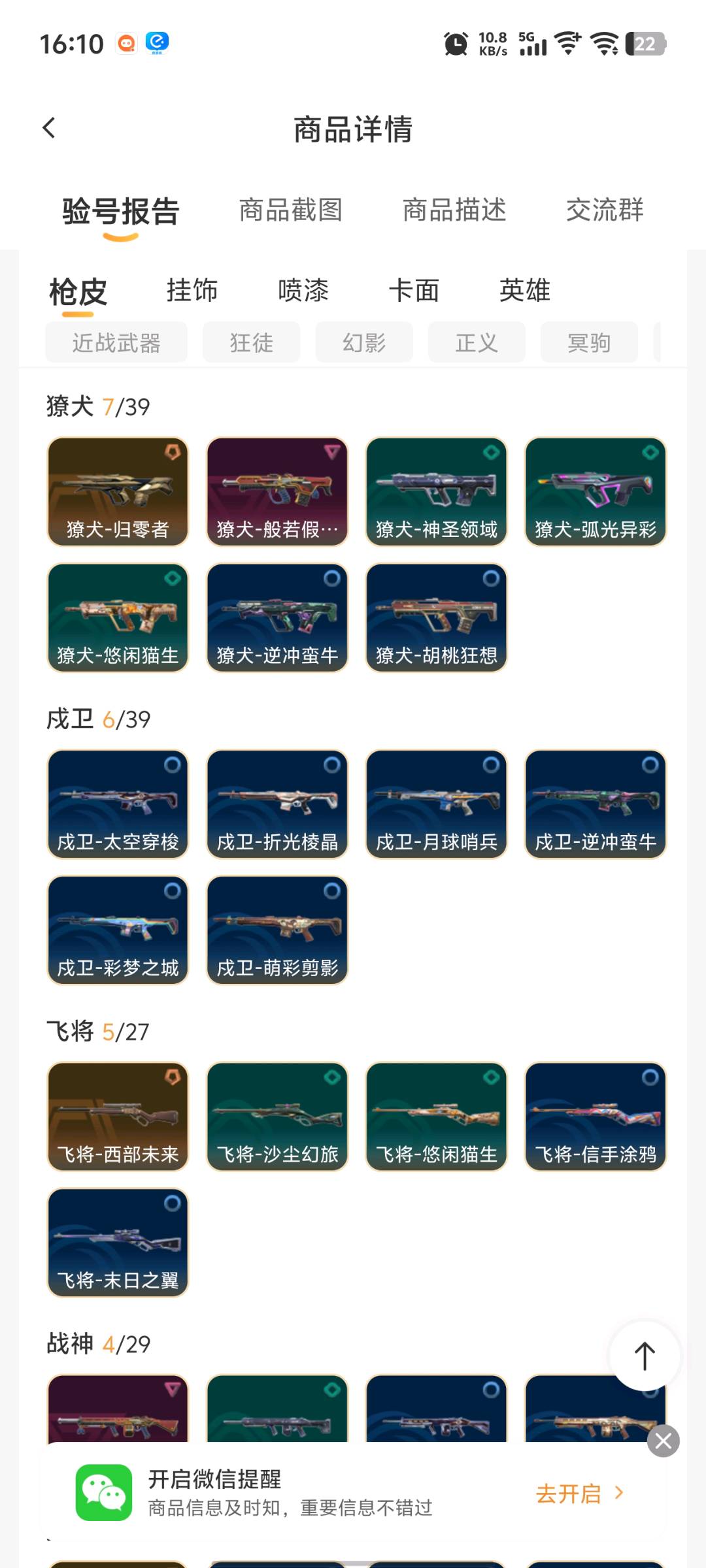Switch to the 商品截图 tab
The image size is (706, 1568).
coord(291,210)
